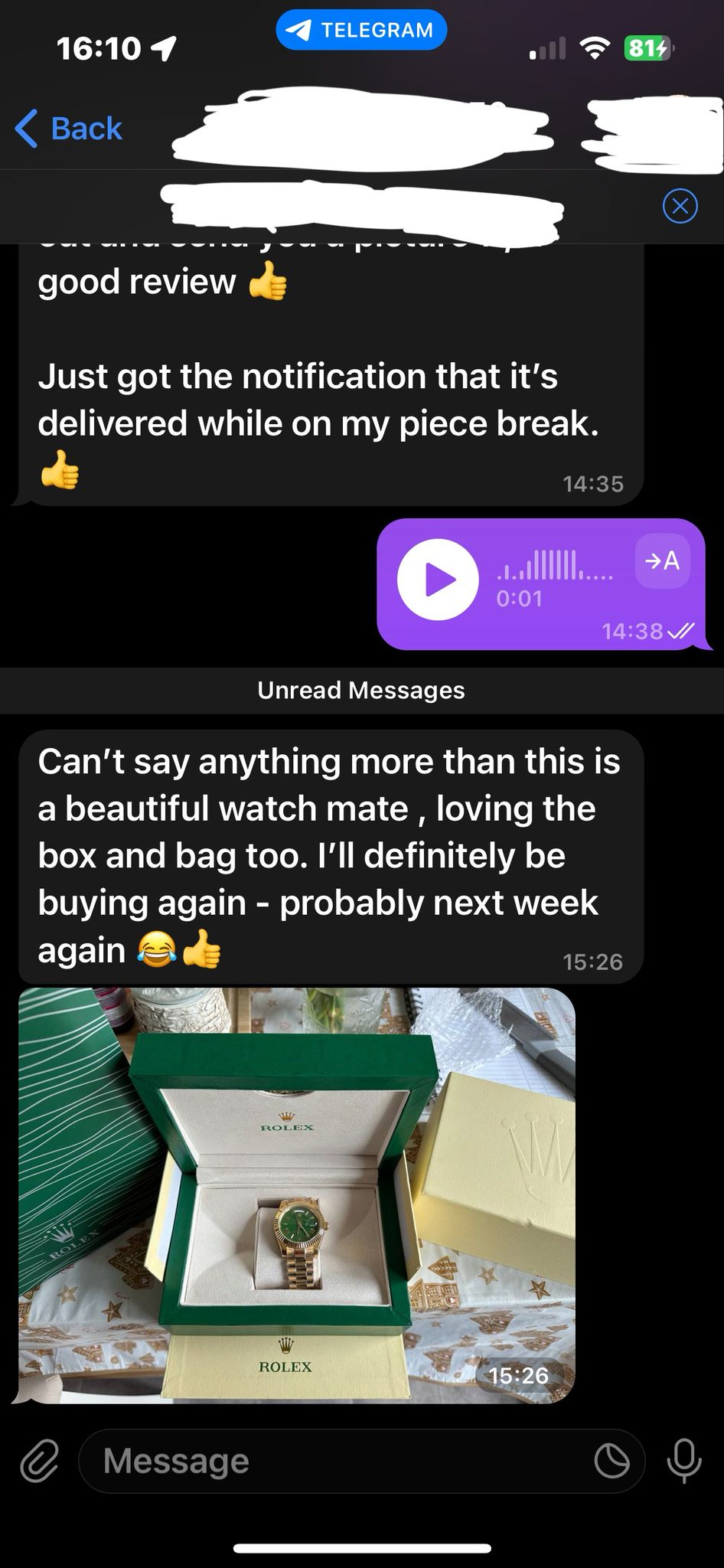Return to the Telegram app pill
This screenshot has height=1568, width=724.
click(361, 31)
